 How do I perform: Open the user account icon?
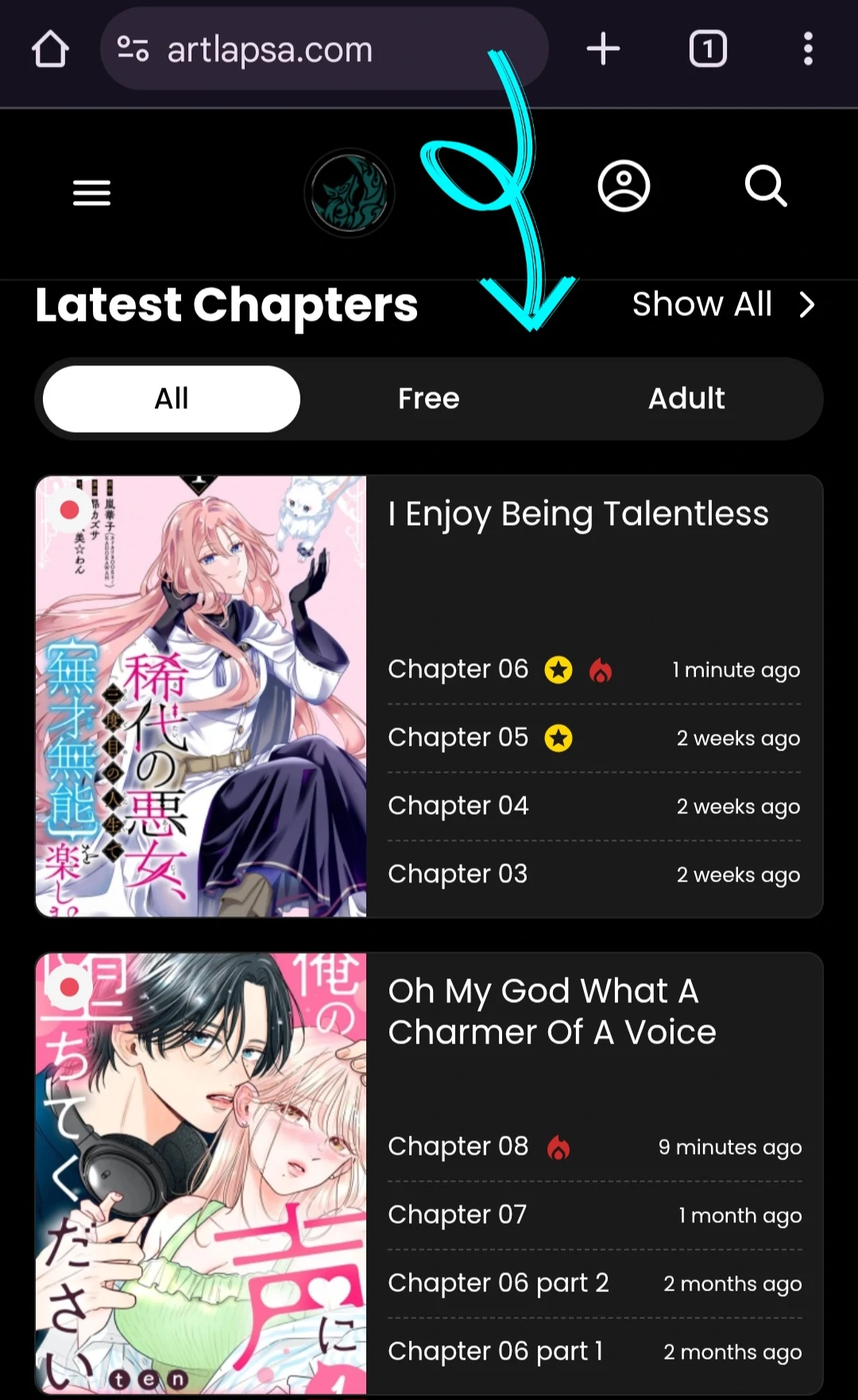click(624, 187)
